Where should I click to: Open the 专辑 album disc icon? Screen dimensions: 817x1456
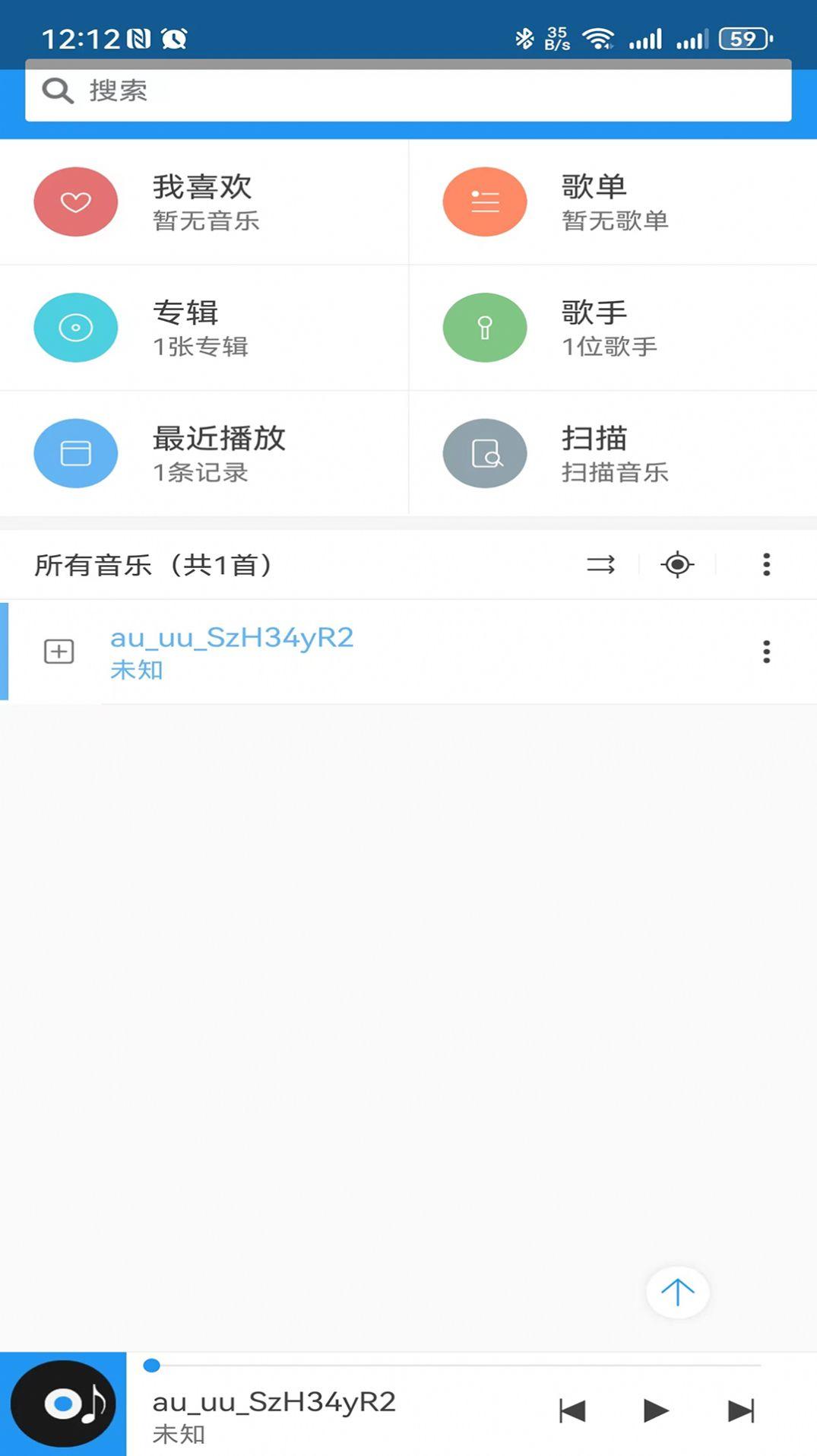click(x=75, y=327)
